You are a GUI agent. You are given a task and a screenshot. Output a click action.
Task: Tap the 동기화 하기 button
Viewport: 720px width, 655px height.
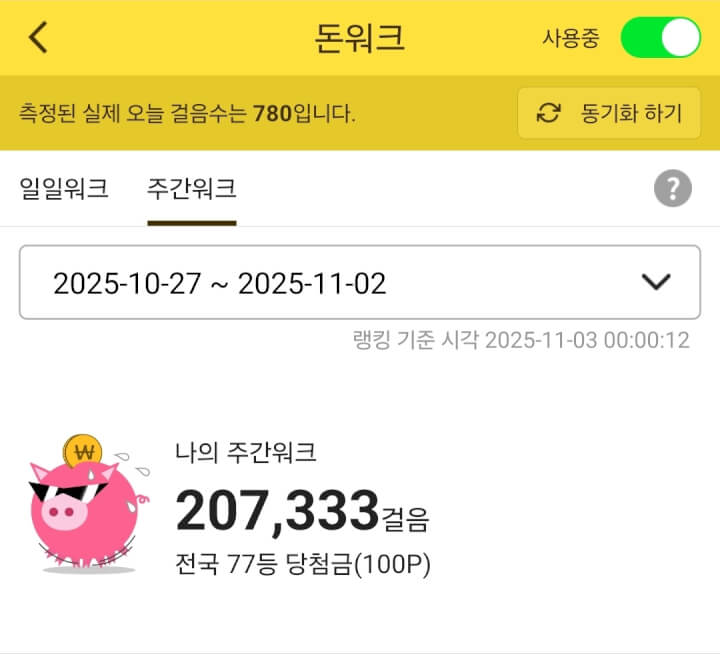coord(609,113)
